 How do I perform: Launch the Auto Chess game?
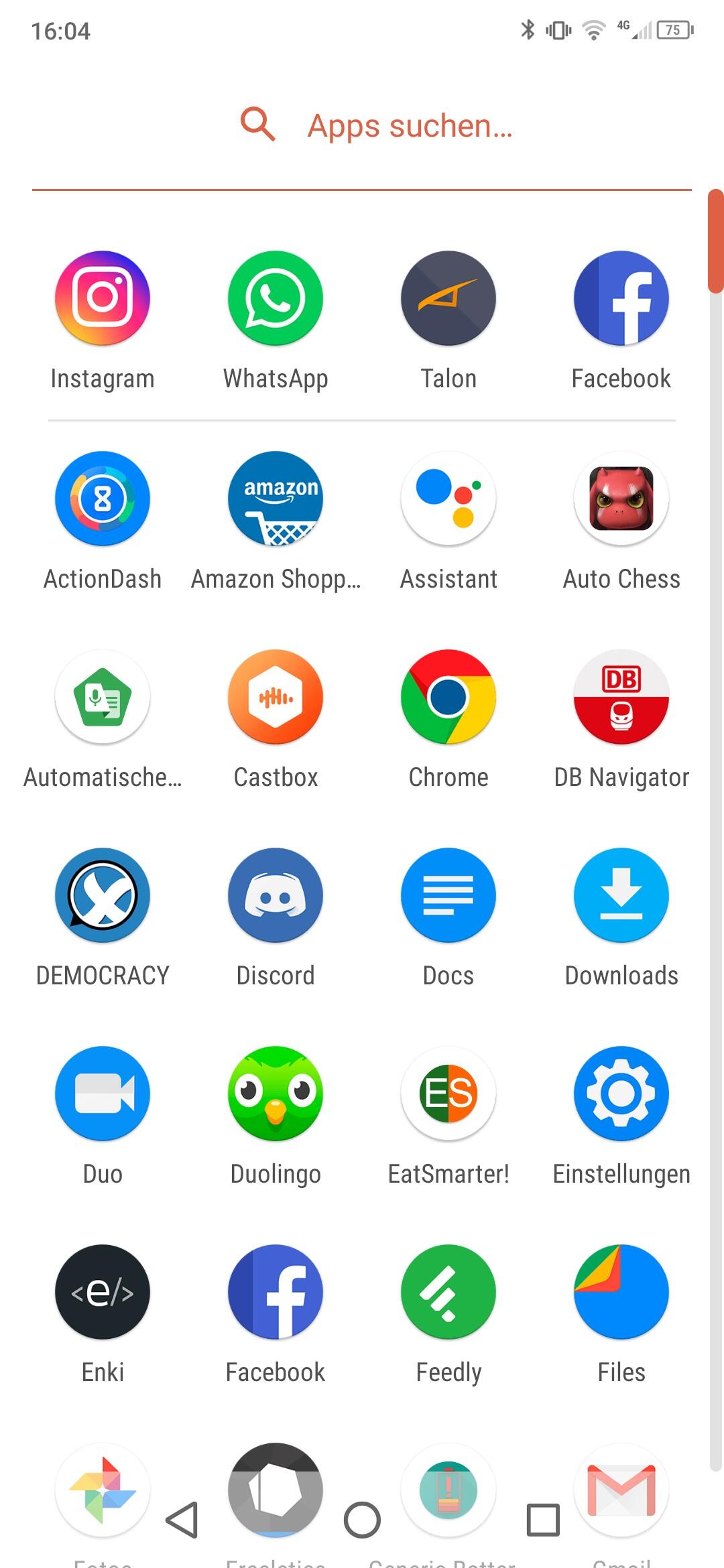[621, 499]
